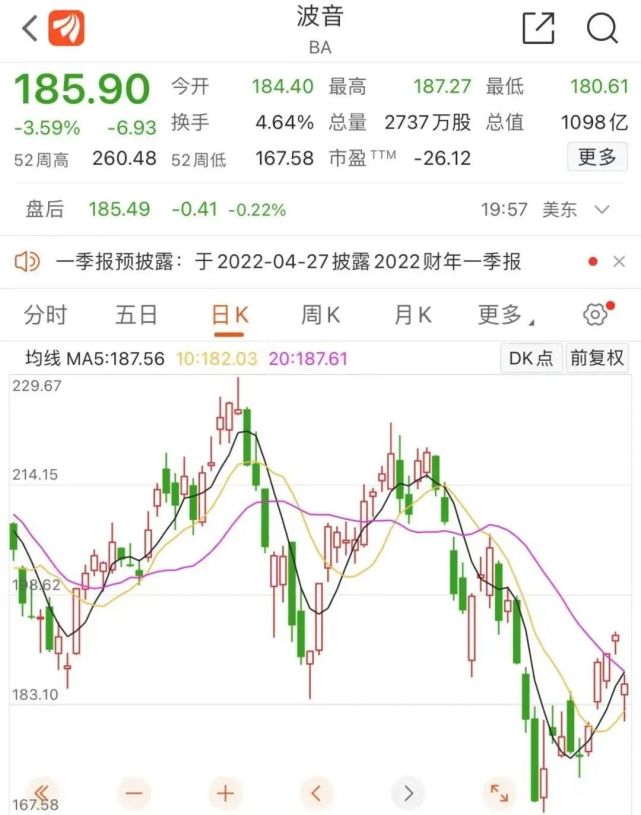Select the 日K chart tab
The width and height of the screenshot is (641, 815).
point(229,315)
